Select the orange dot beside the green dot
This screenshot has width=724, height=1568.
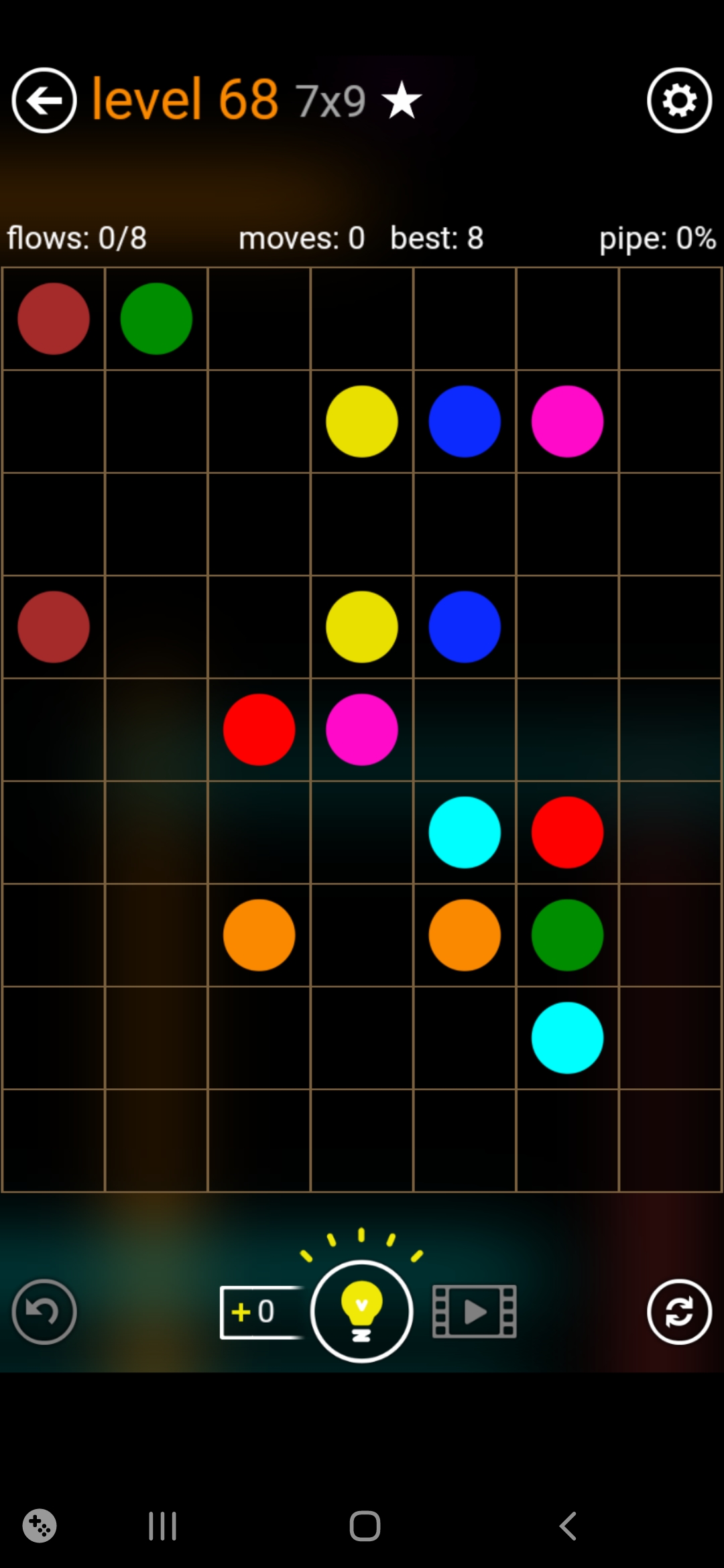click(465, 935)
